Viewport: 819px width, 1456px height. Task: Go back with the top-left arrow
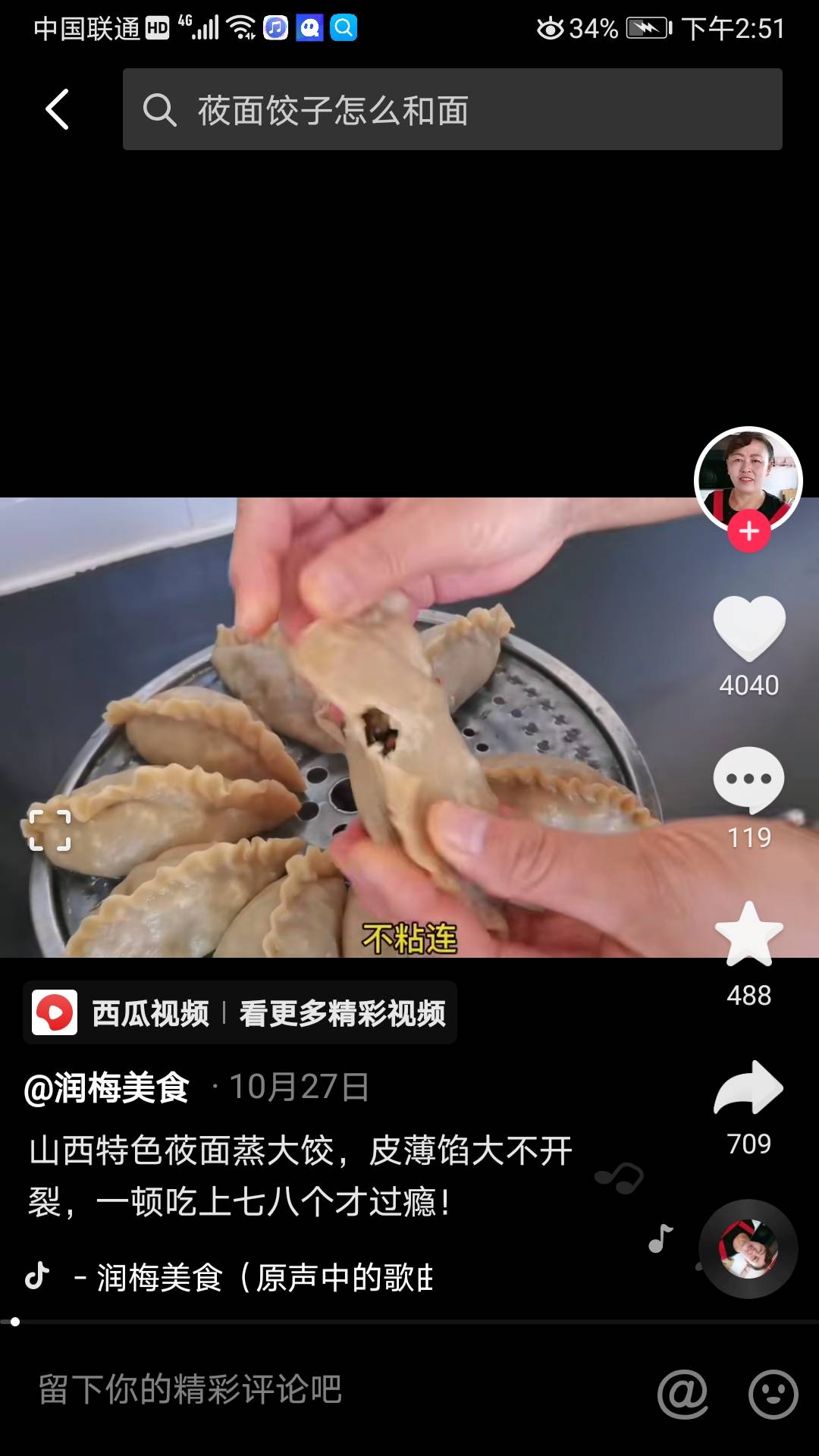[58, 109]
